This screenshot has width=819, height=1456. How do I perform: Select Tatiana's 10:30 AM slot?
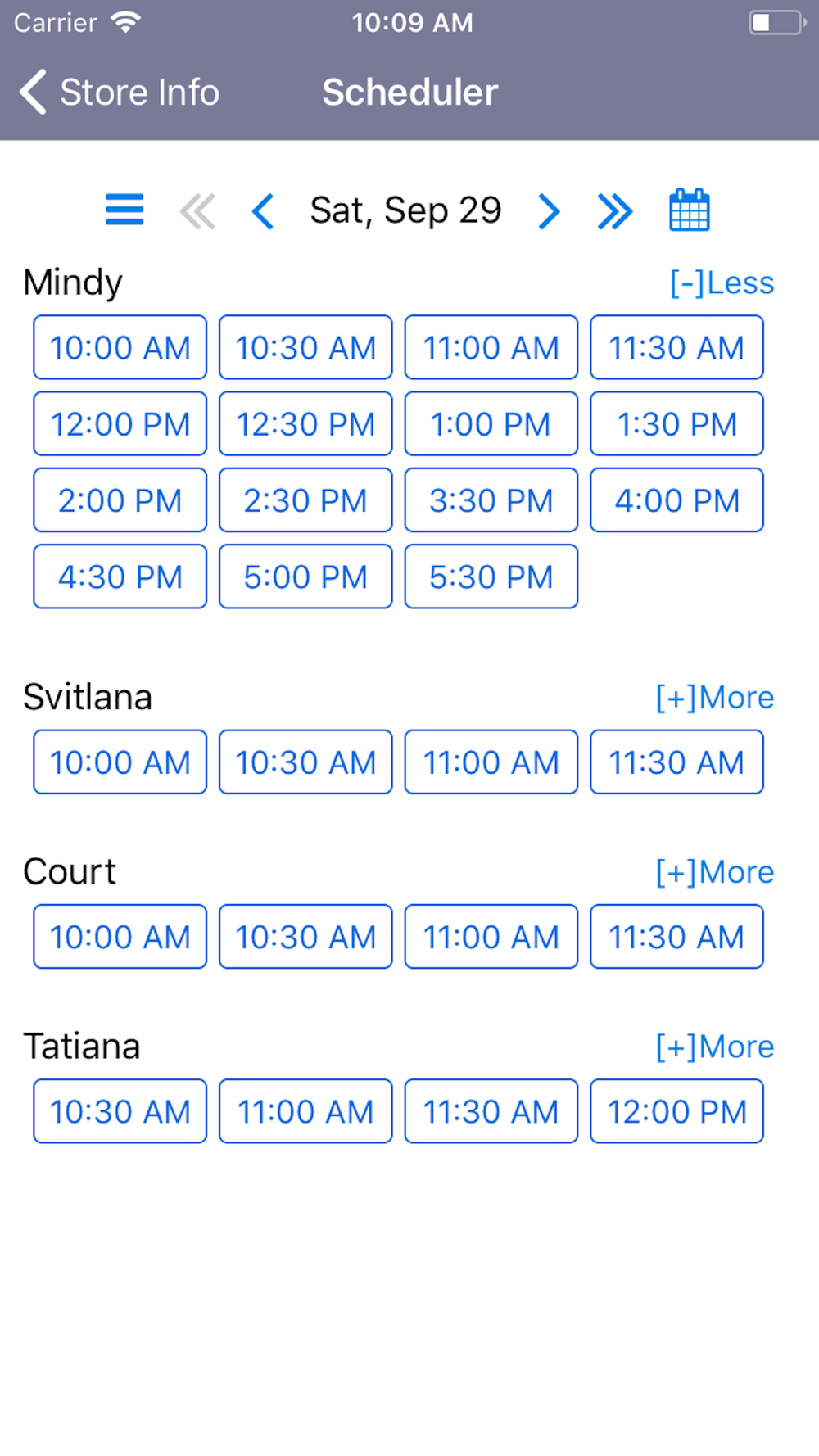(120, 1111)
